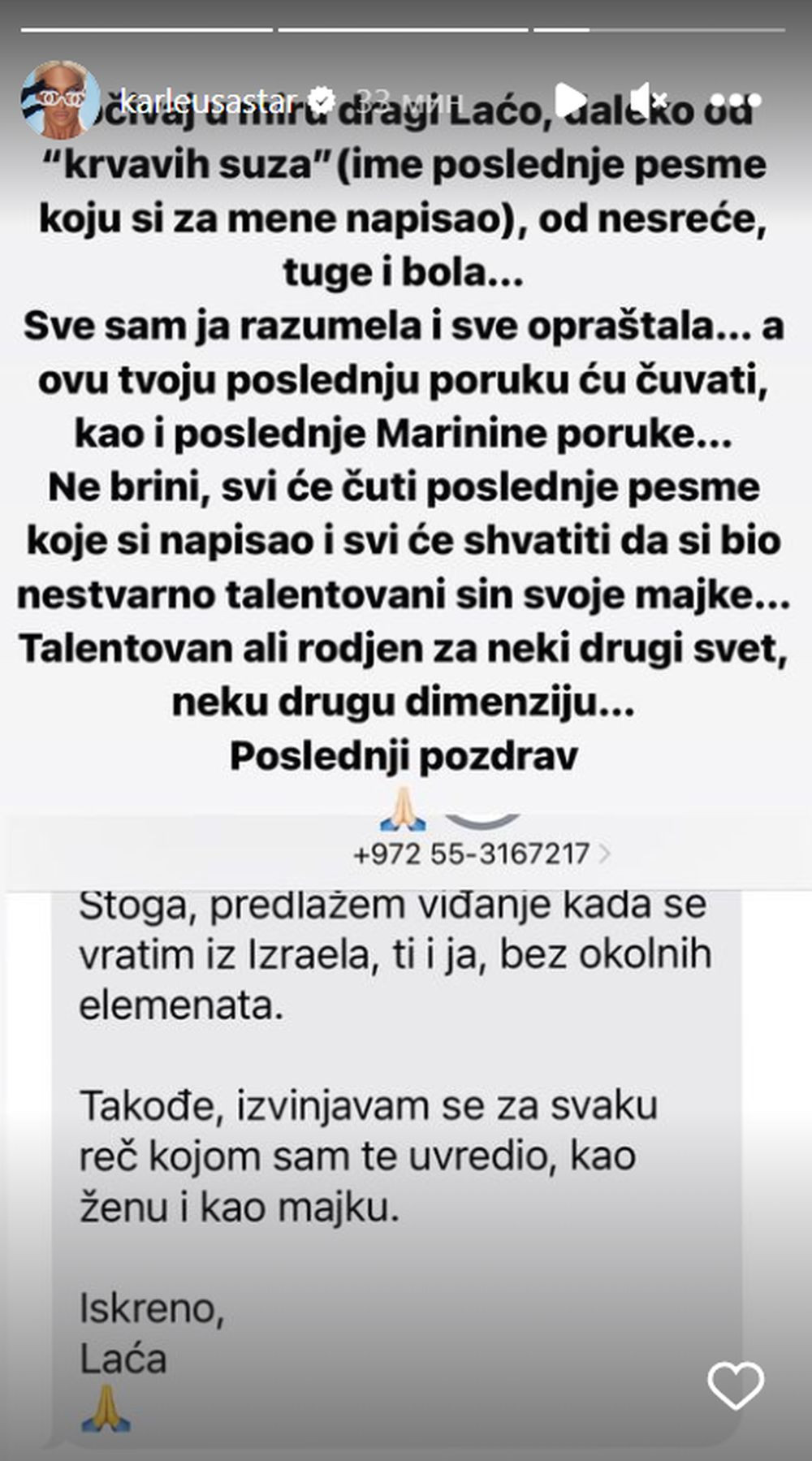Like this story with the heart icon
Viewport: 812px width, 1461px height.
tap(736, 1386)
